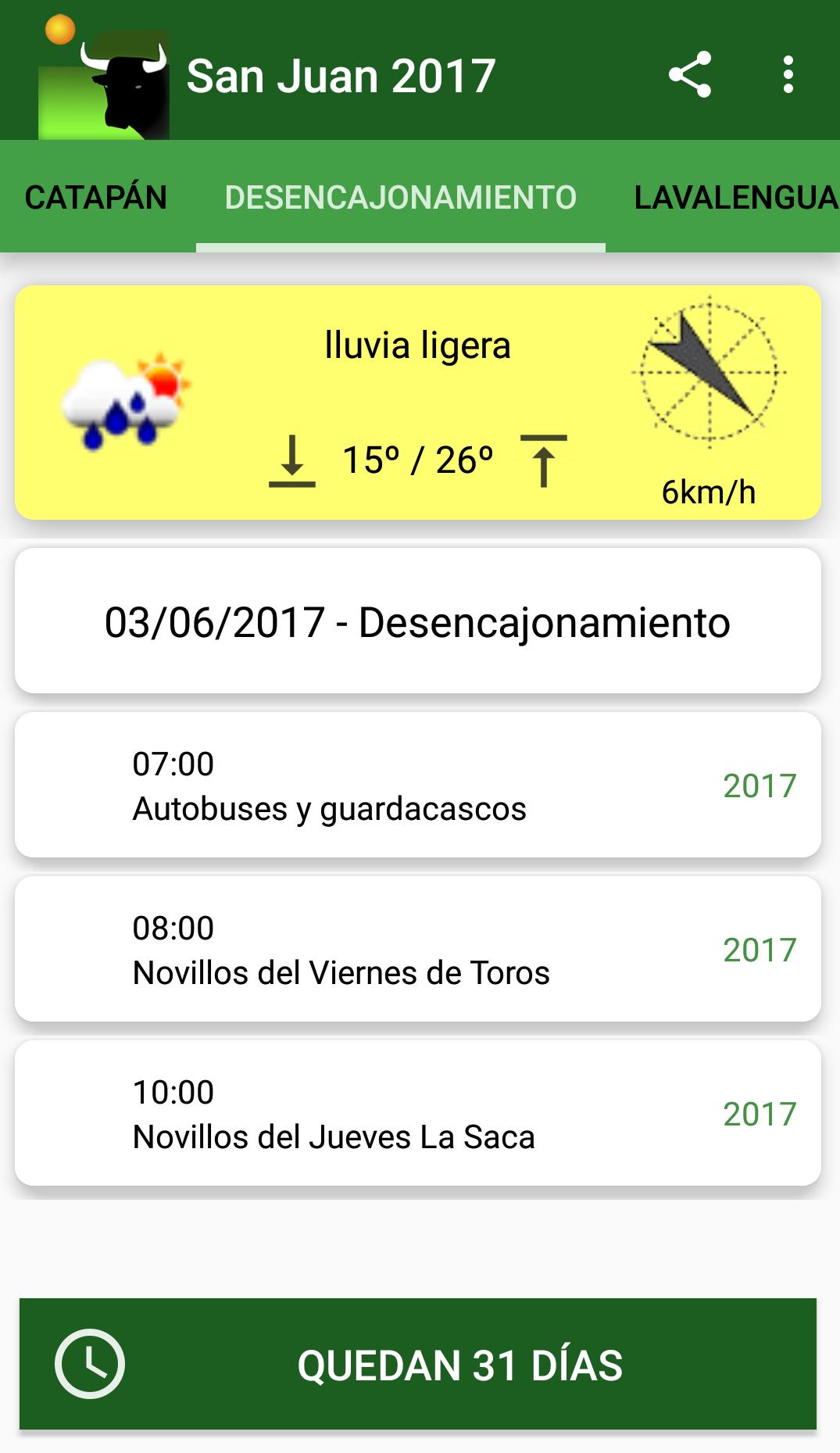Select the Desencajonamiento tab
Screen dimensions: 840x1453
[401, 197]
